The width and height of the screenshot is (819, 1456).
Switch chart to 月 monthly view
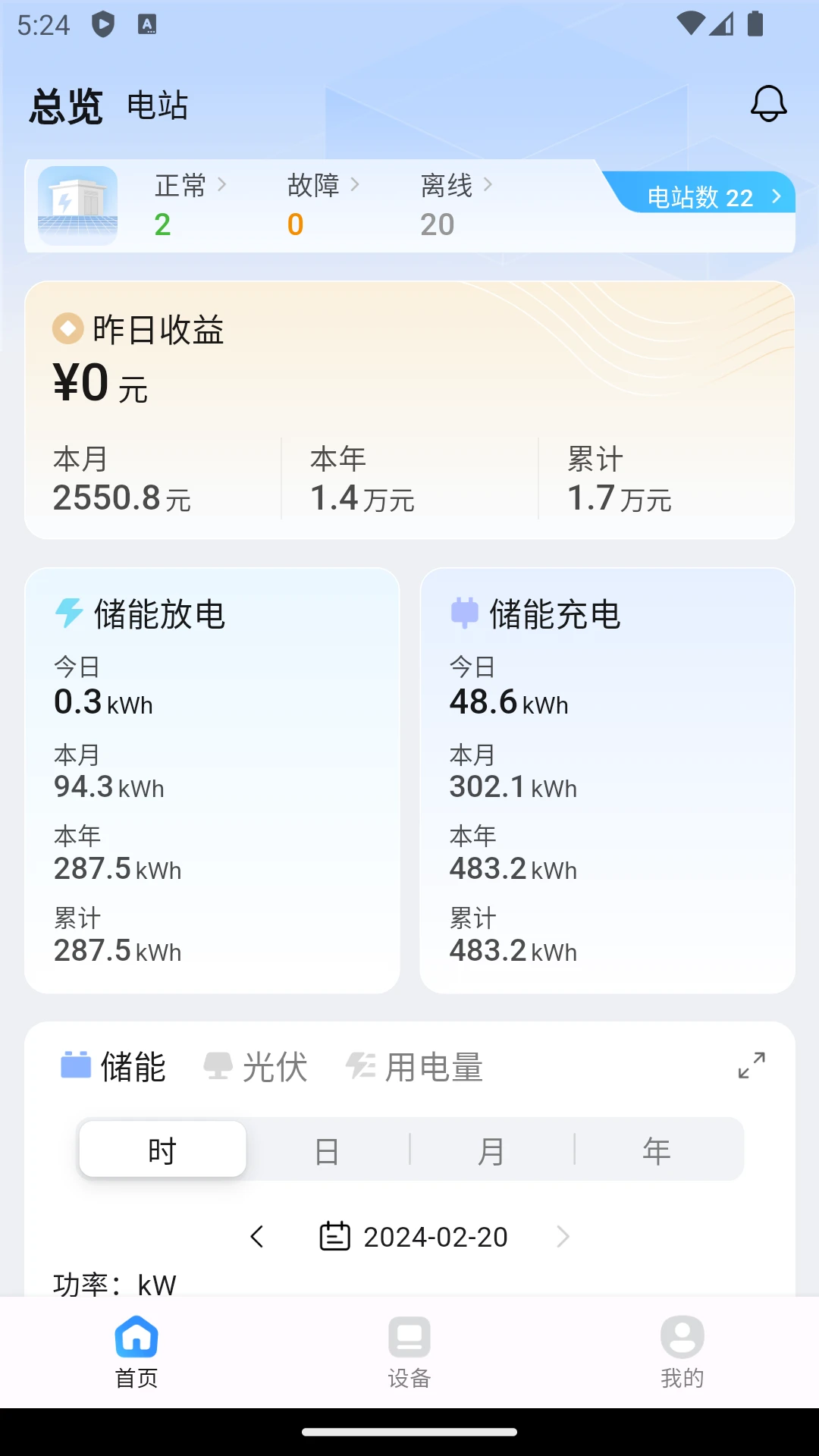coord(491,1149)
